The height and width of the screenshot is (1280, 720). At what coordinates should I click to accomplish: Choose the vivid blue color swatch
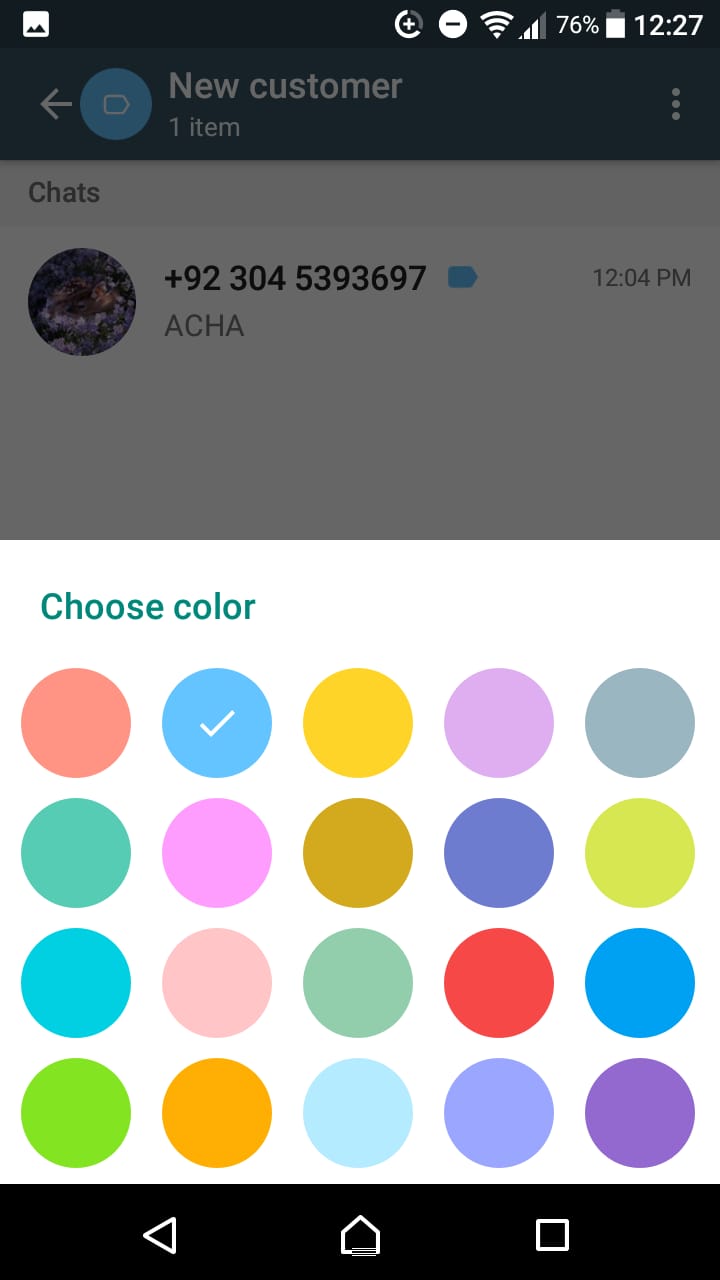[x=640, y=983]
